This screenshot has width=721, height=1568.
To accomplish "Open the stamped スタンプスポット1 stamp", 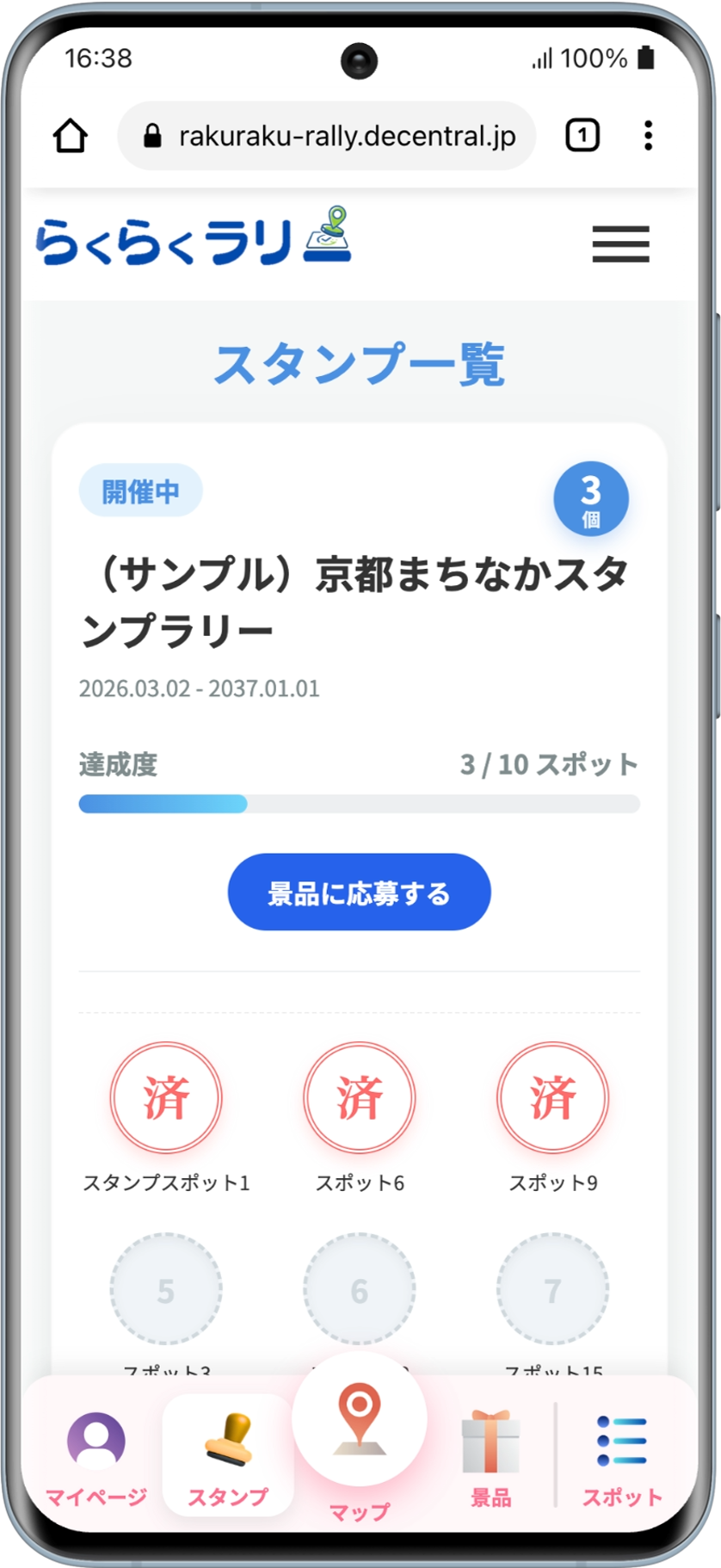I will (x=166, y=1098).
